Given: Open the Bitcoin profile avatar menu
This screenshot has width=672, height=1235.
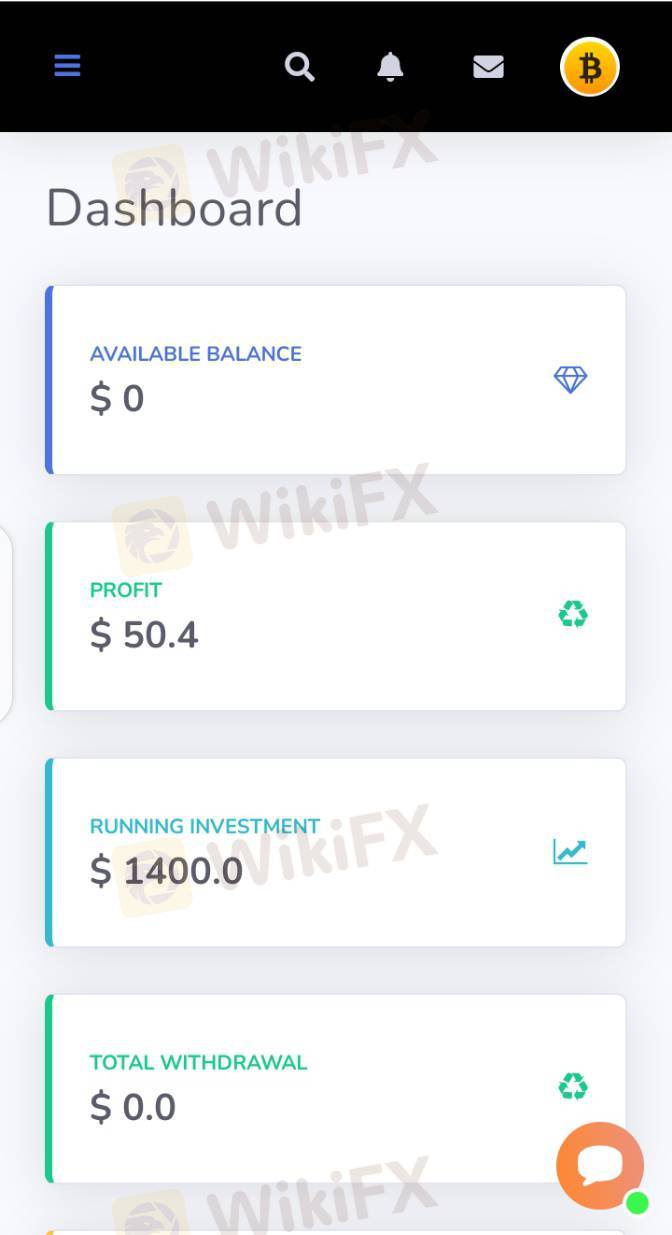Looking at the screenshot, I should [x=590, y=68].
